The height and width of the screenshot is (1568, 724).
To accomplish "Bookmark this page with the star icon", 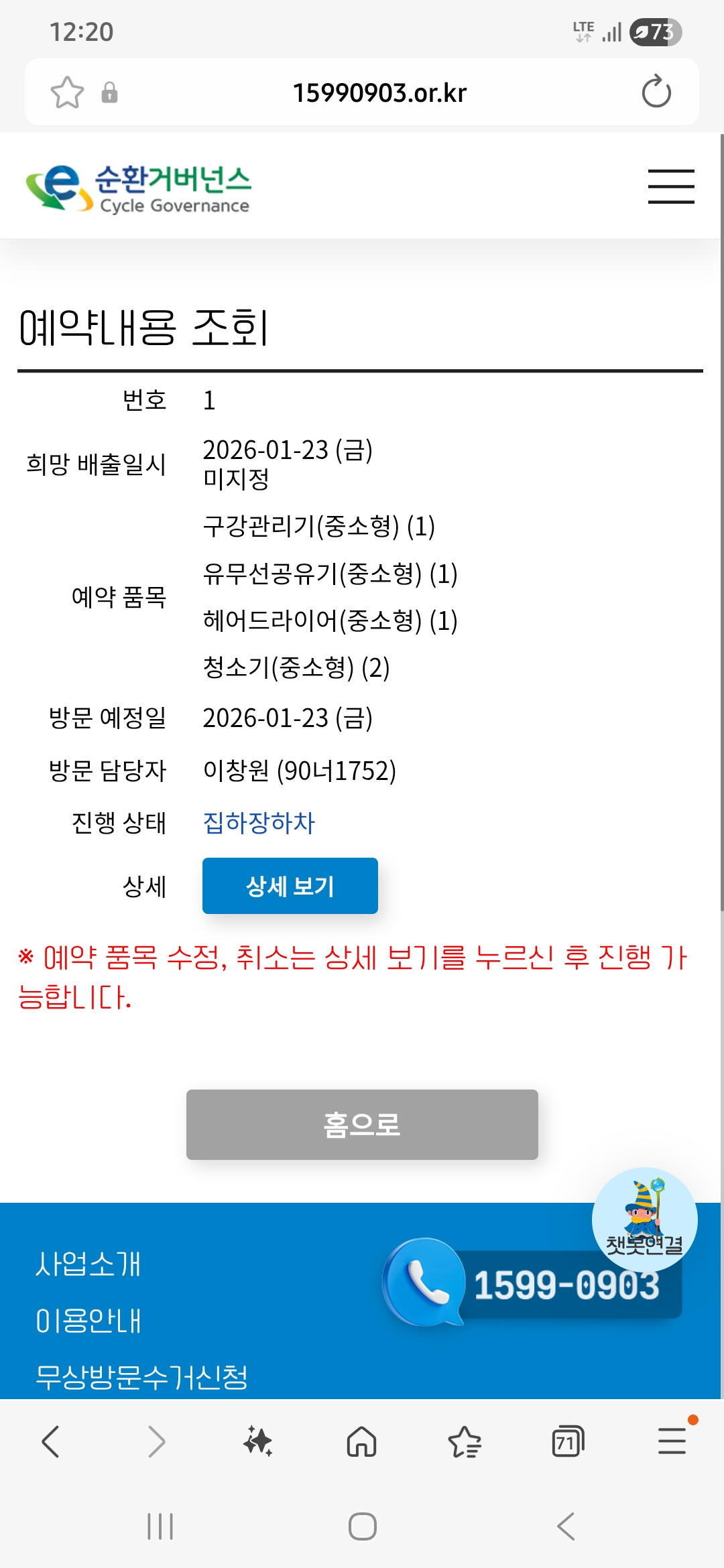I will [67, 92].
